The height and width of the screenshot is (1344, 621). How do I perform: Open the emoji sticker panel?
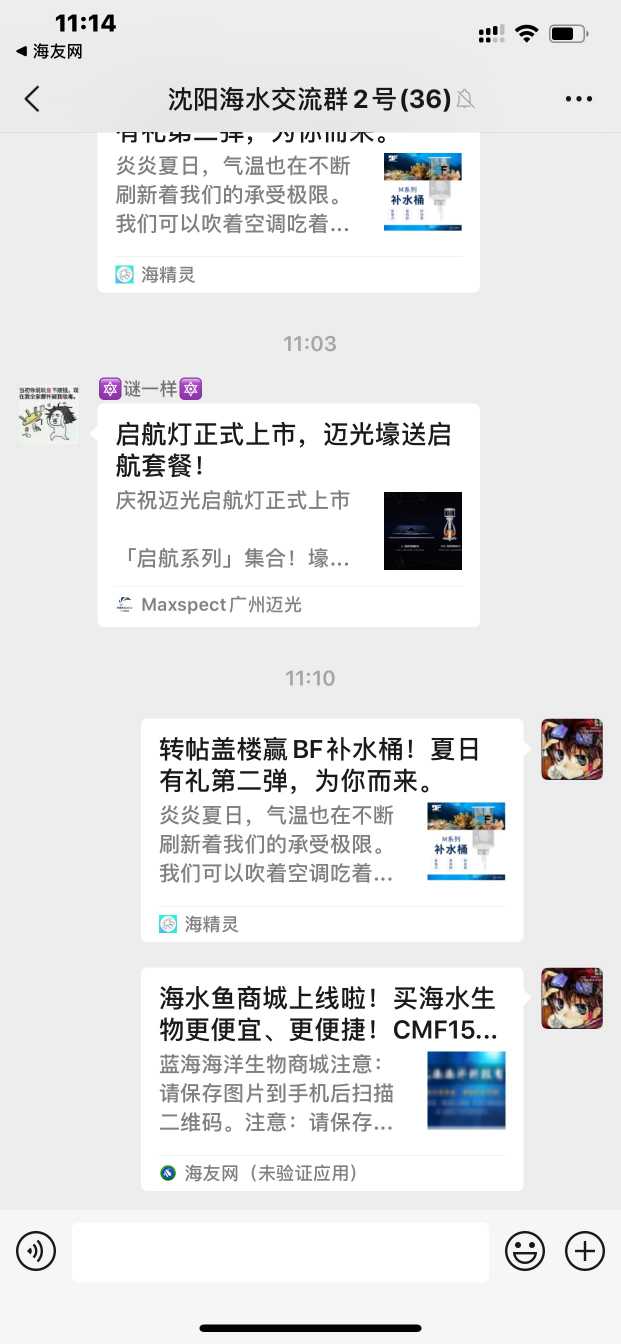tap(525, 1251)
